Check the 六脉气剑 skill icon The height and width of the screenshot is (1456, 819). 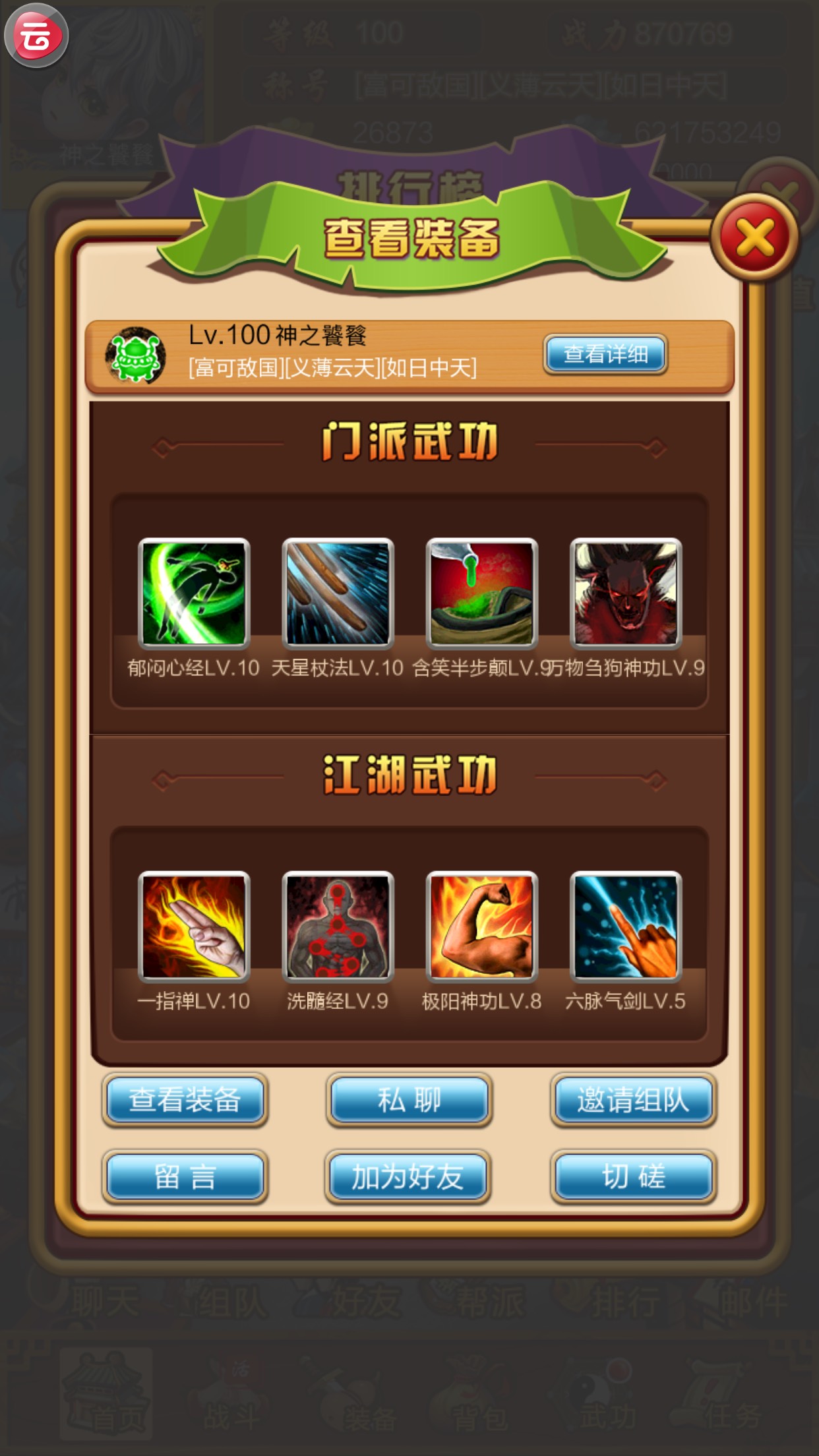(x=625, y=926)
